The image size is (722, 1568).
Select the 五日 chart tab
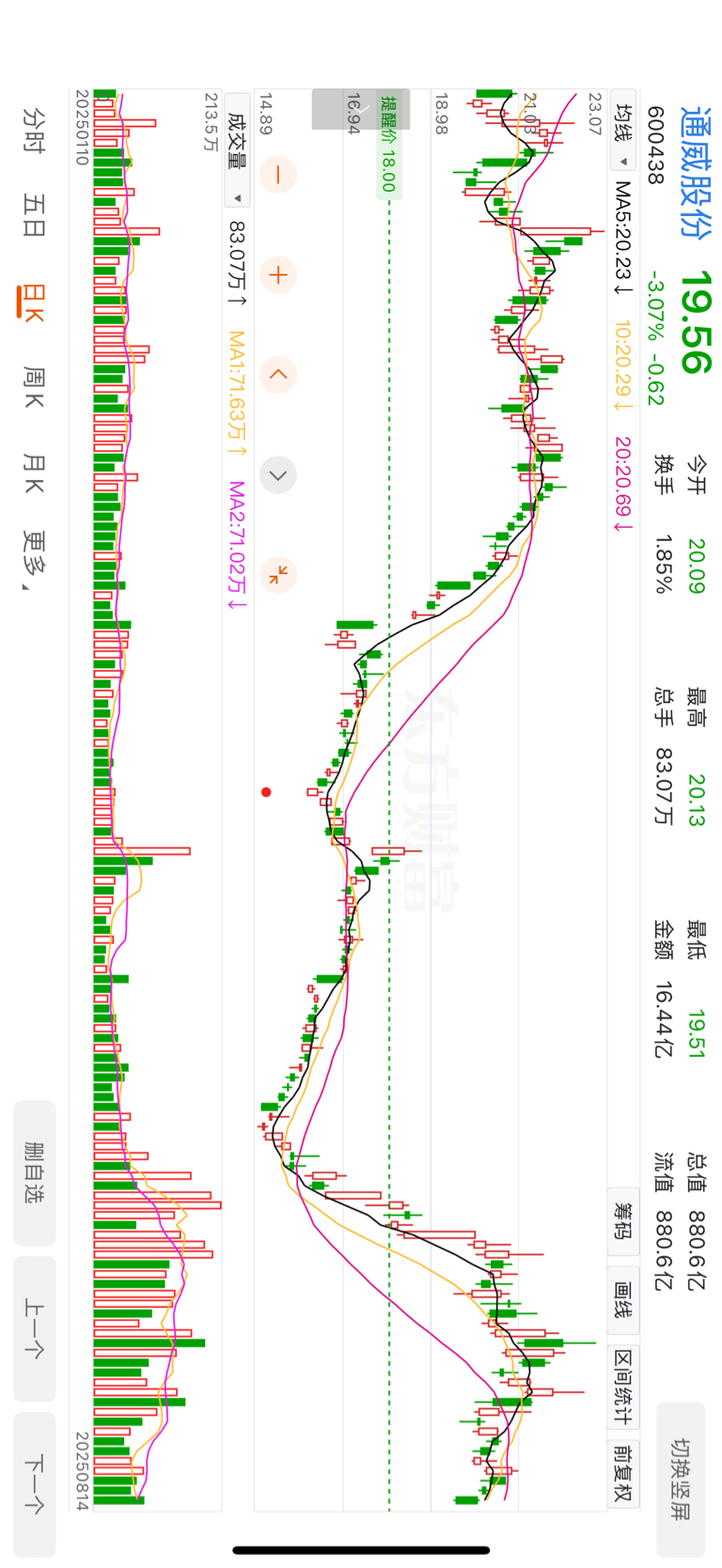click(x=33, y=214)
